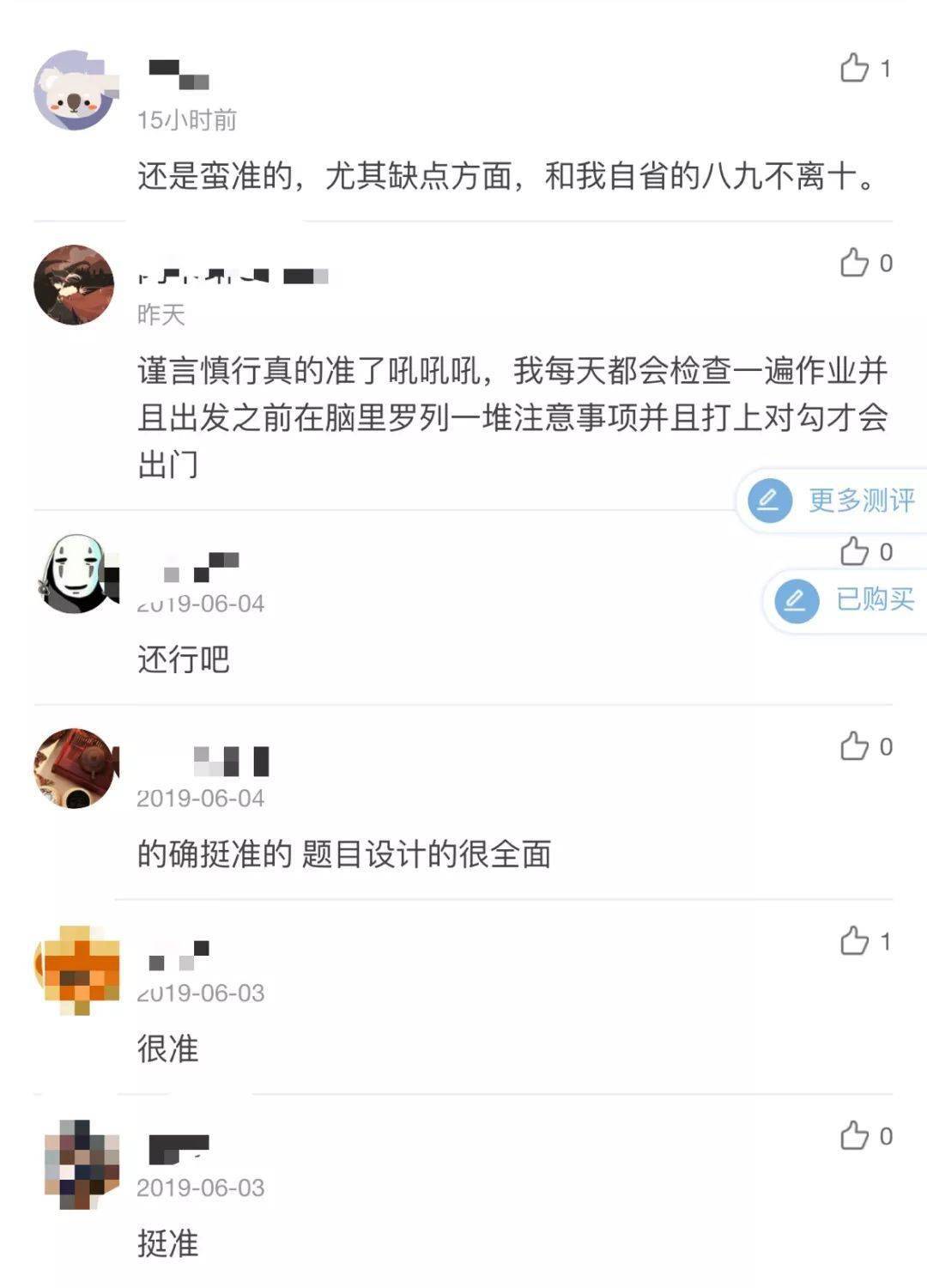
Task: Like the 挺准 comment
Action: click(x=855, y=1136)
